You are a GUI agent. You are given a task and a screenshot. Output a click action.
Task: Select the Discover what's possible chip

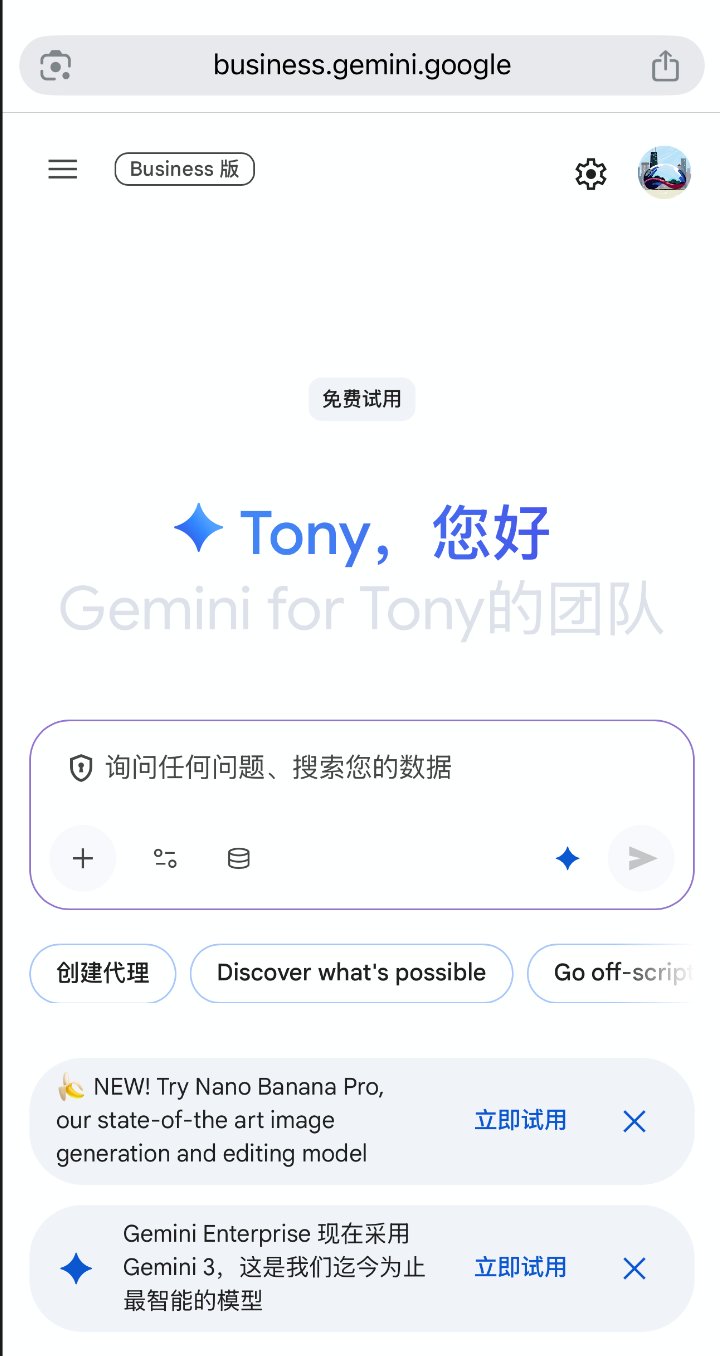(351, 973)
